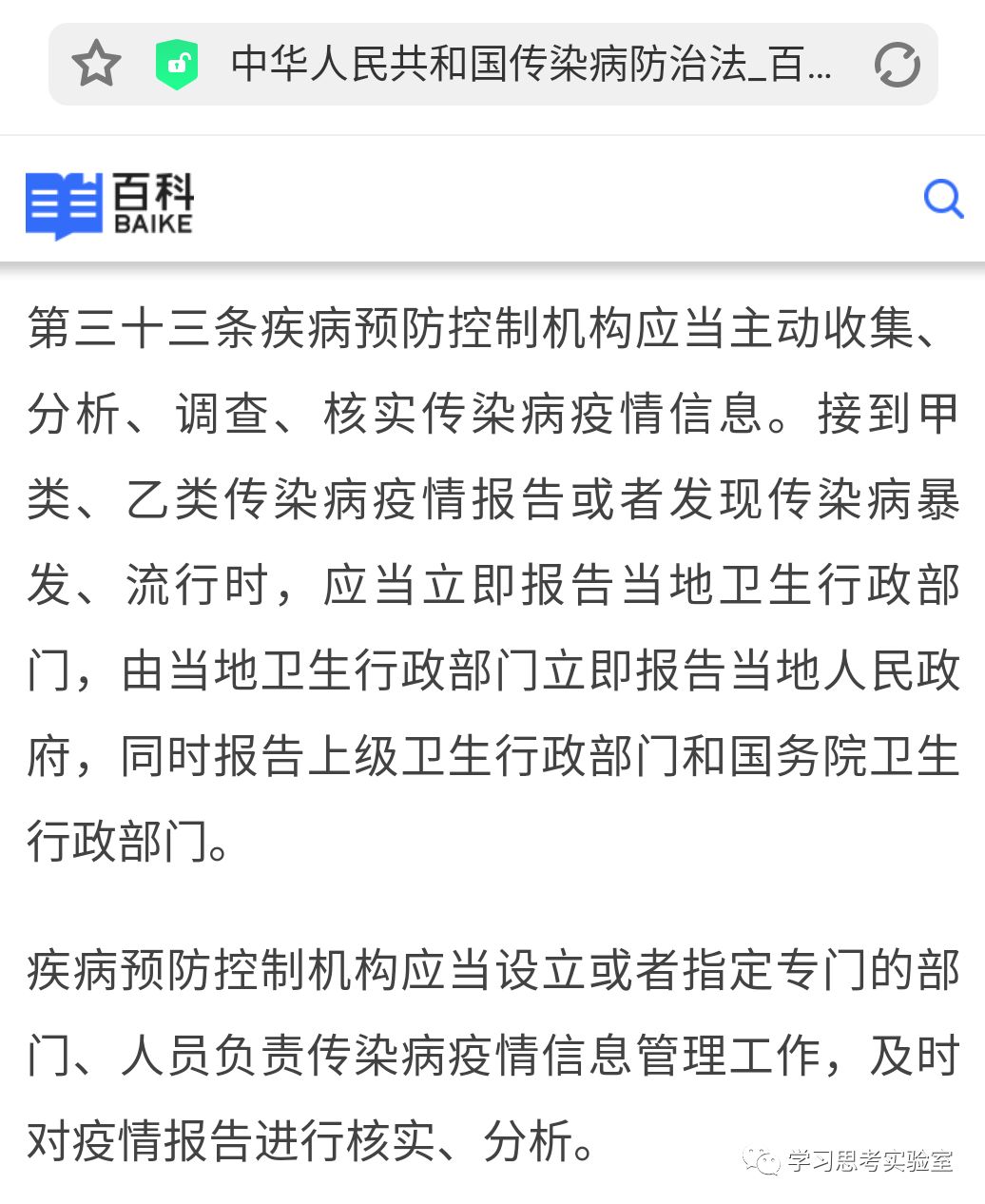Click the Baike book-logo icon

pos(65,204)
